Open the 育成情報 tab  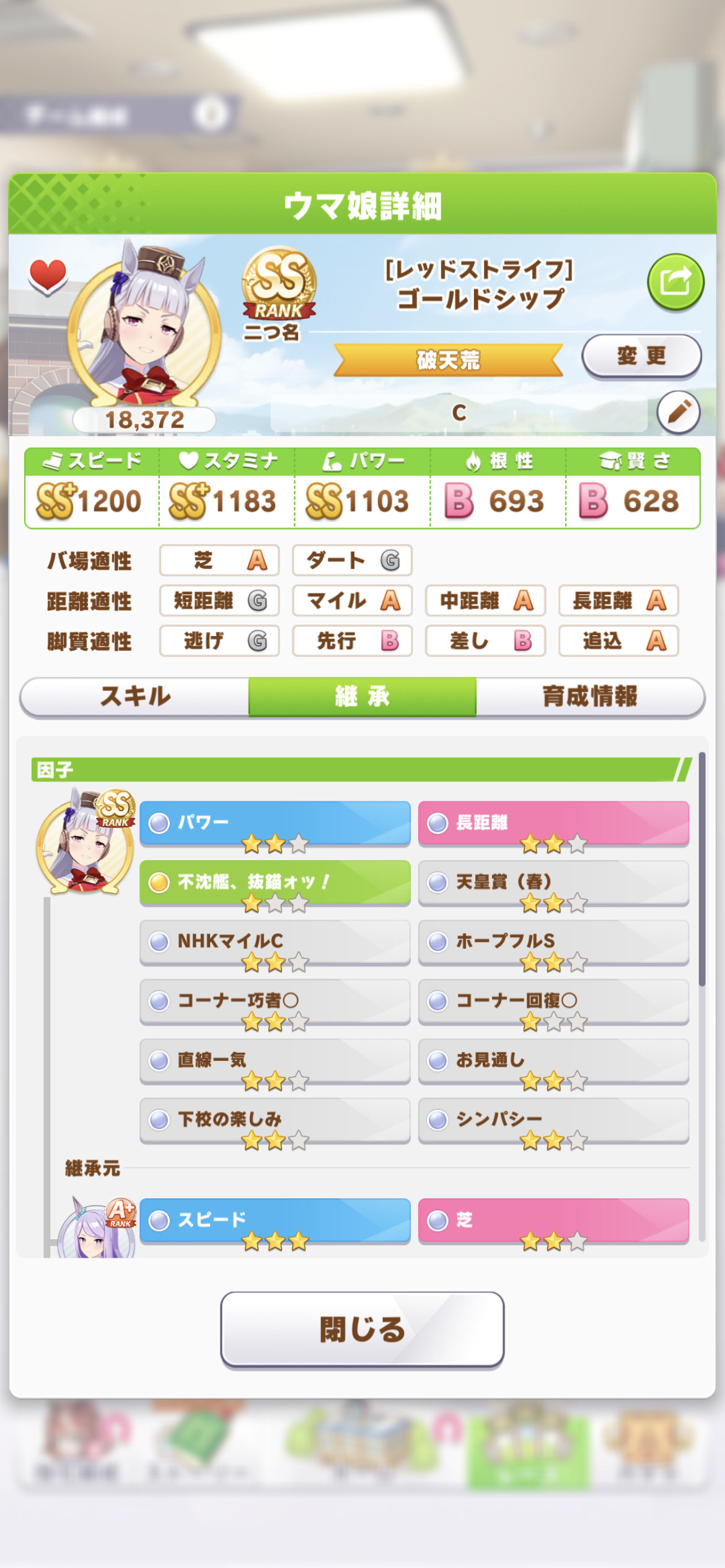(x=590, y=697)
